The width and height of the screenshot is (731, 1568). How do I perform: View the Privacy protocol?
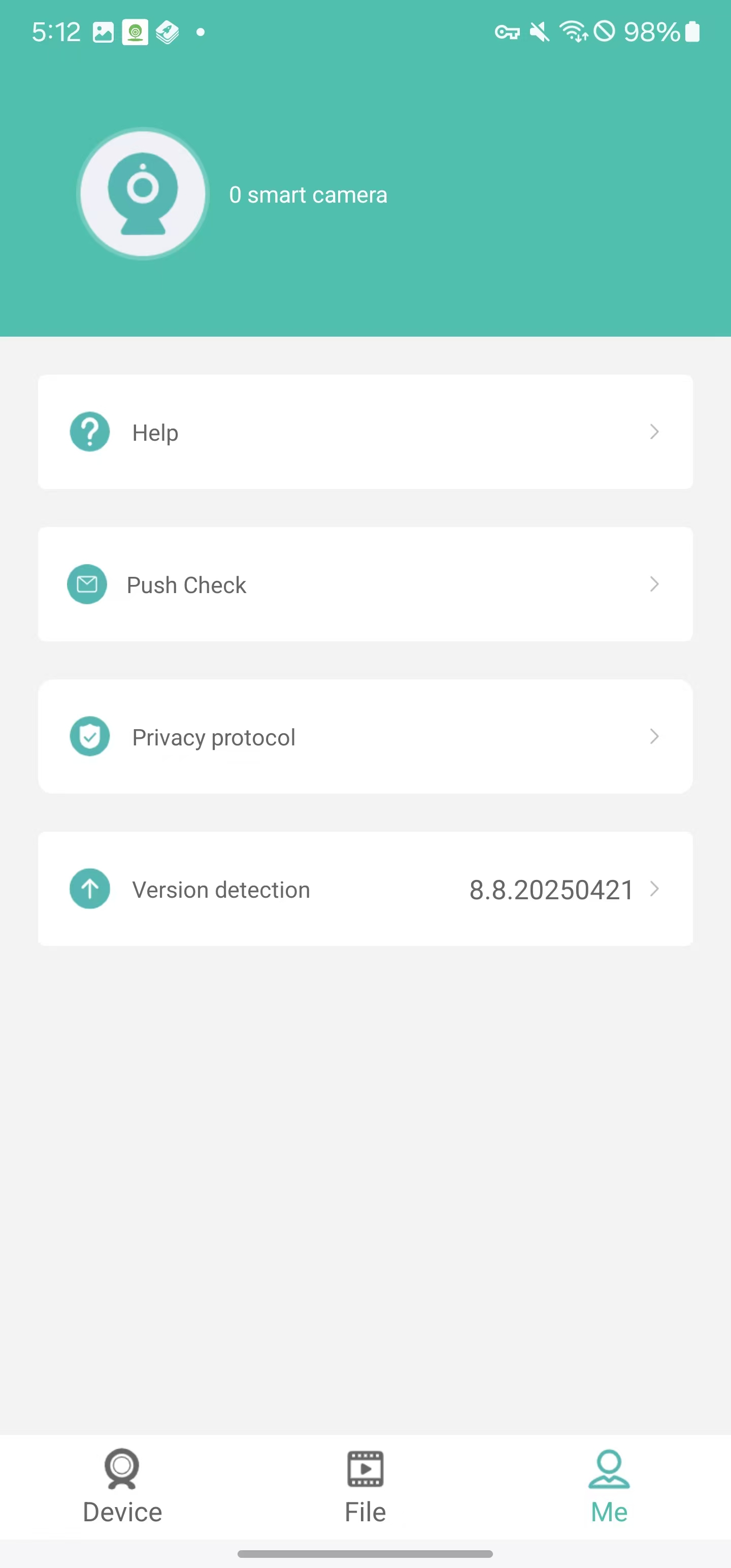coord(365,736)
